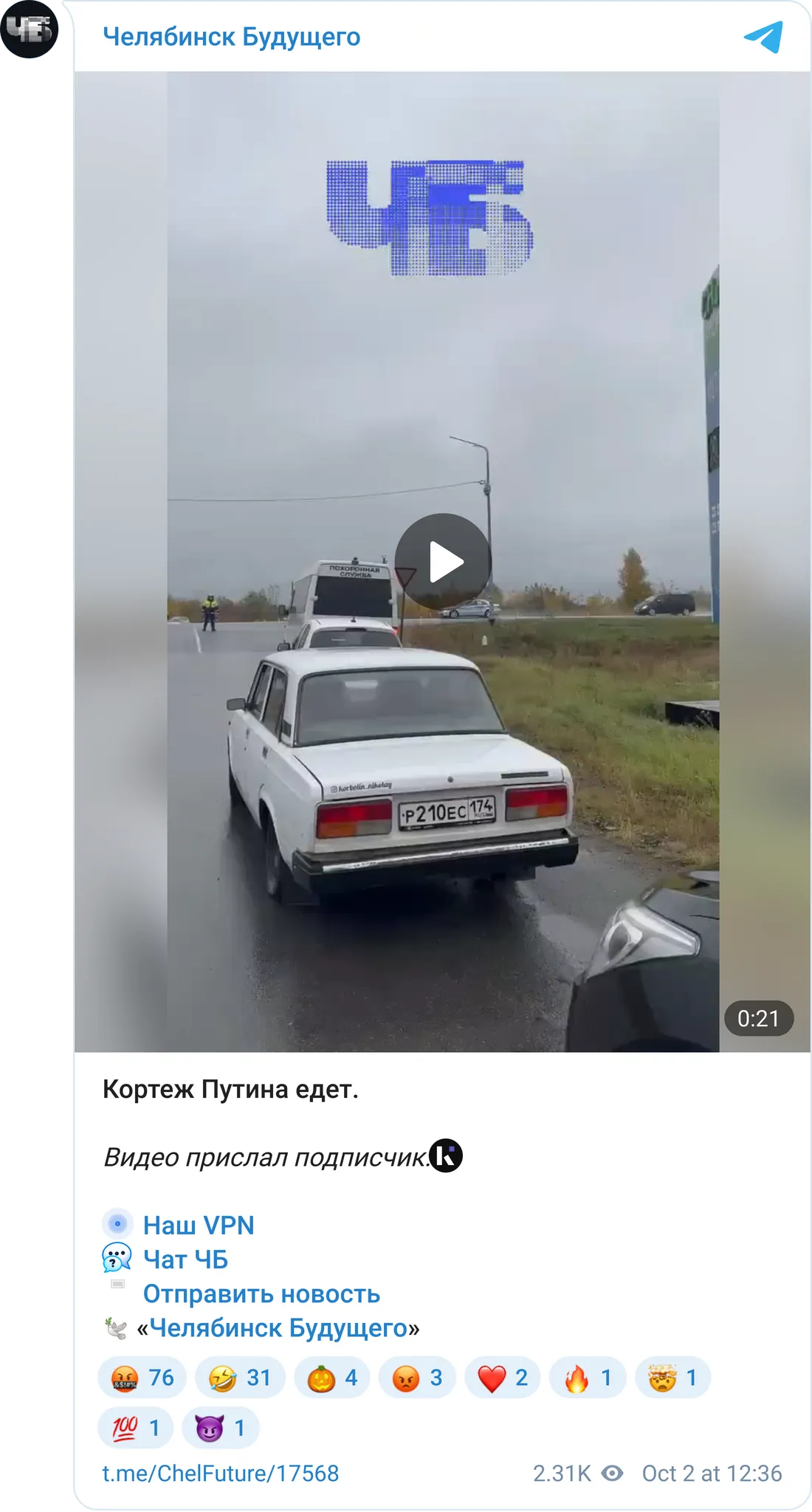Open the channel avatar
812x1512 pixels.
30,30
